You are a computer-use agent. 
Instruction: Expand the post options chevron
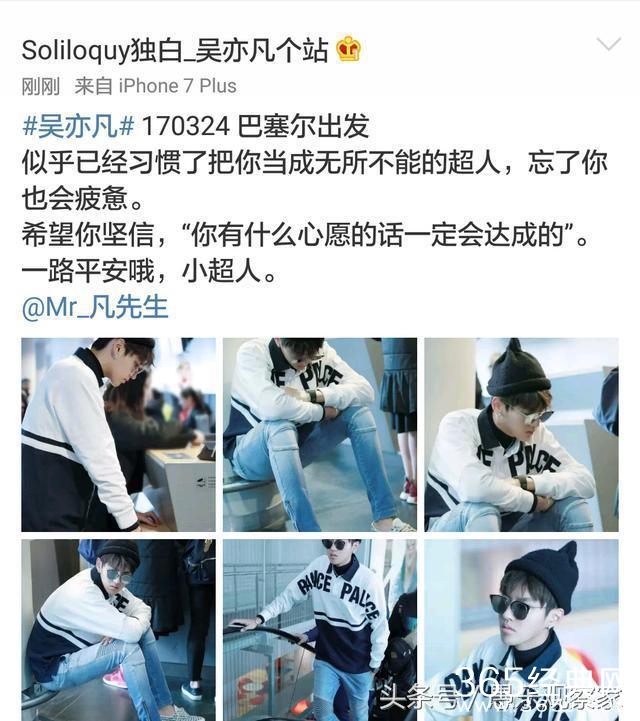pos(608,45)
